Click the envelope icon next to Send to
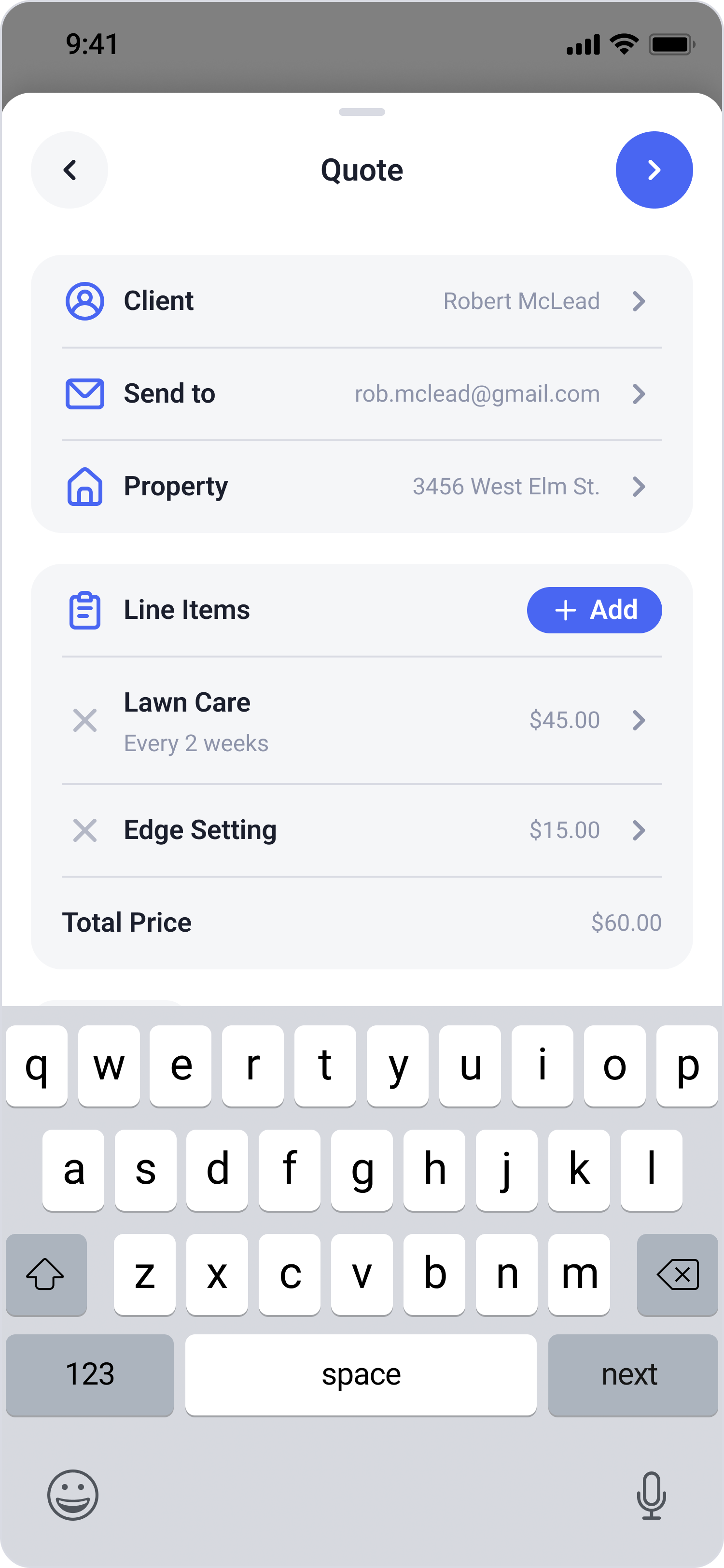Viewport: 724px width, 1568px height. pos(85,393)
